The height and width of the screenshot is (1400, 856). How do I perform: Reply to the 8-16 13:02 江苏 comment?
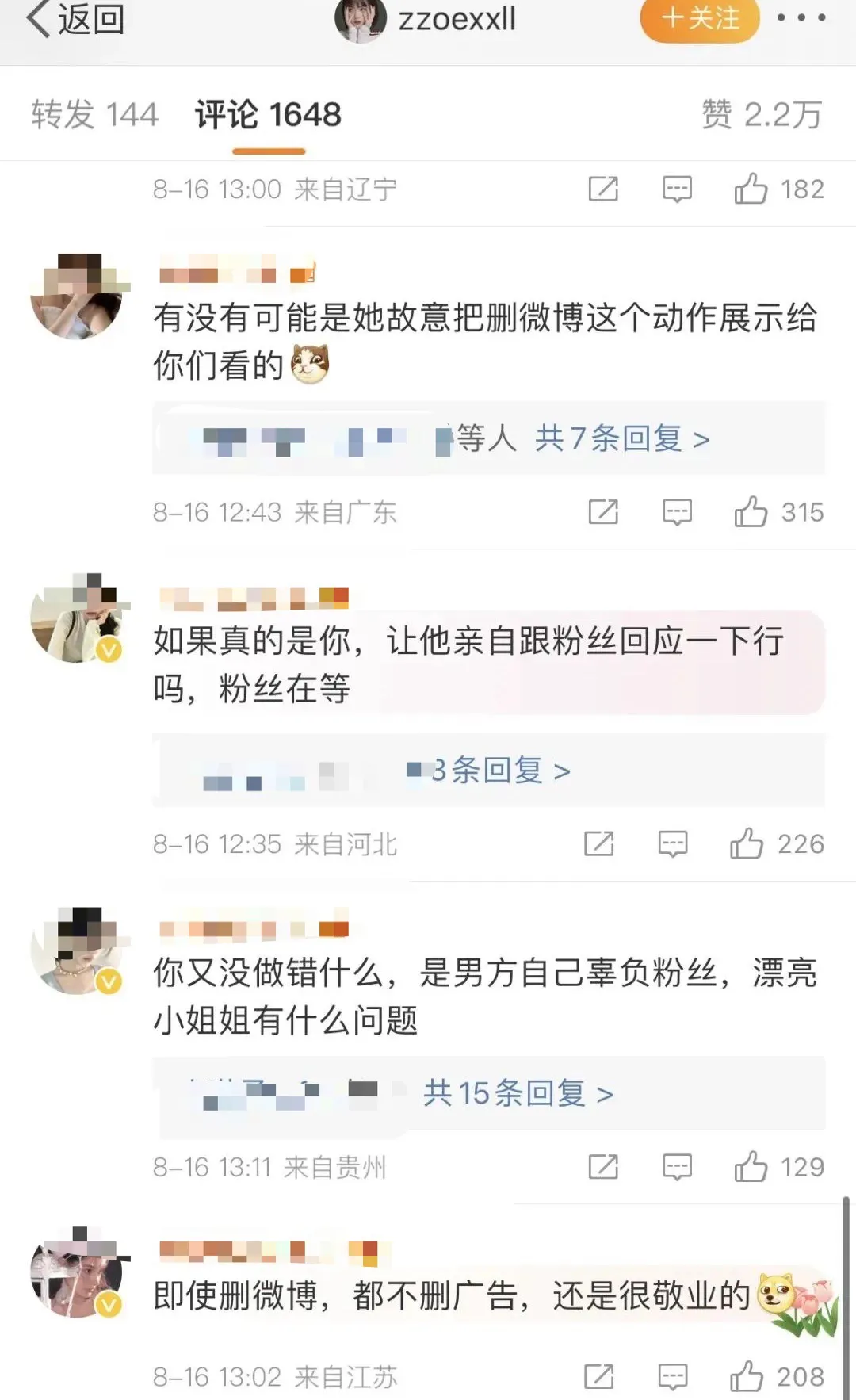click(x=673, y=1377)
